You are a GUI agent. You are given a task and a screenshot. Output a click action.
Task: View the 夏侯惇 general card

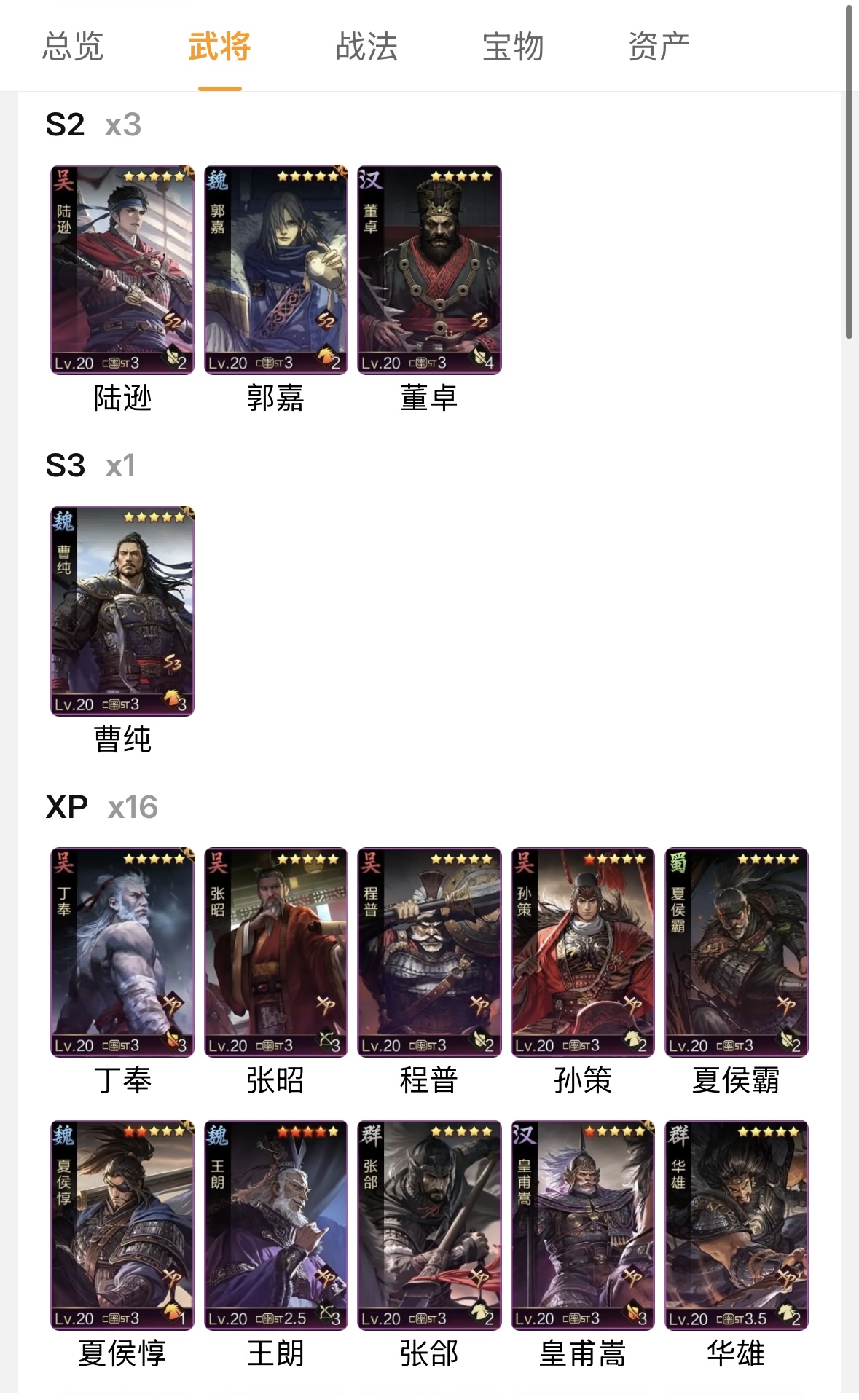point(122,1224)
